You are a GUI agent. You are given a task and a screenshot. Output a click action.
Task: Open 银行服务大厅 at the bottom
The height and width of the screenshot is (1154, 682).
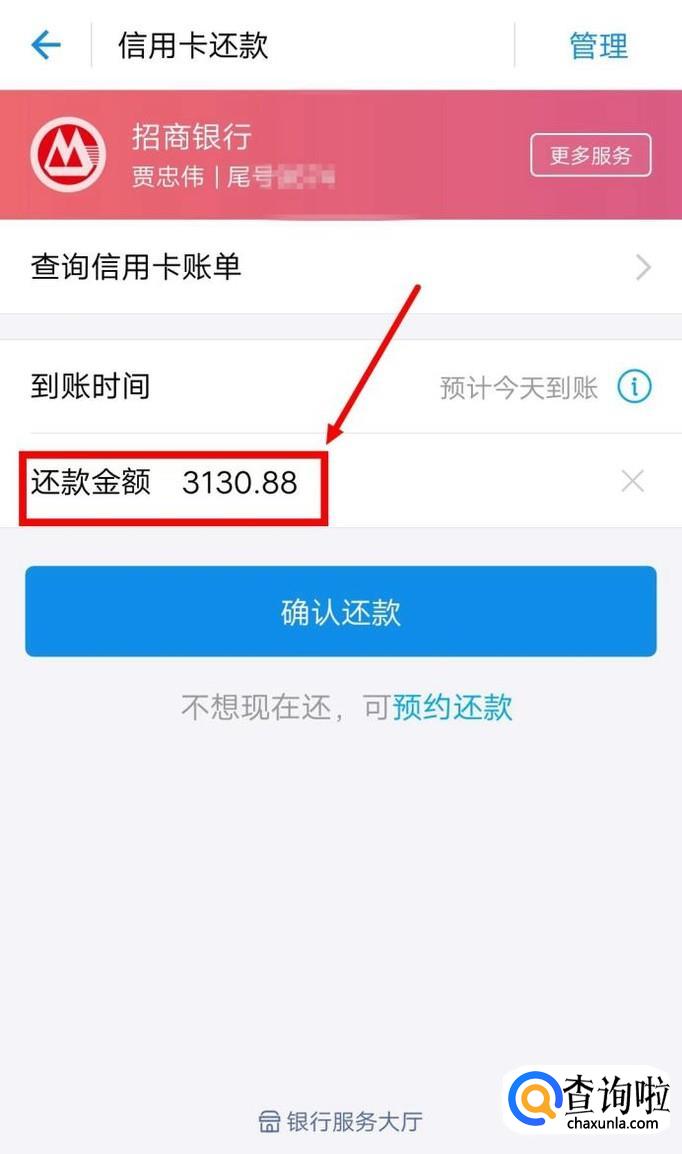click(340, 1121)
